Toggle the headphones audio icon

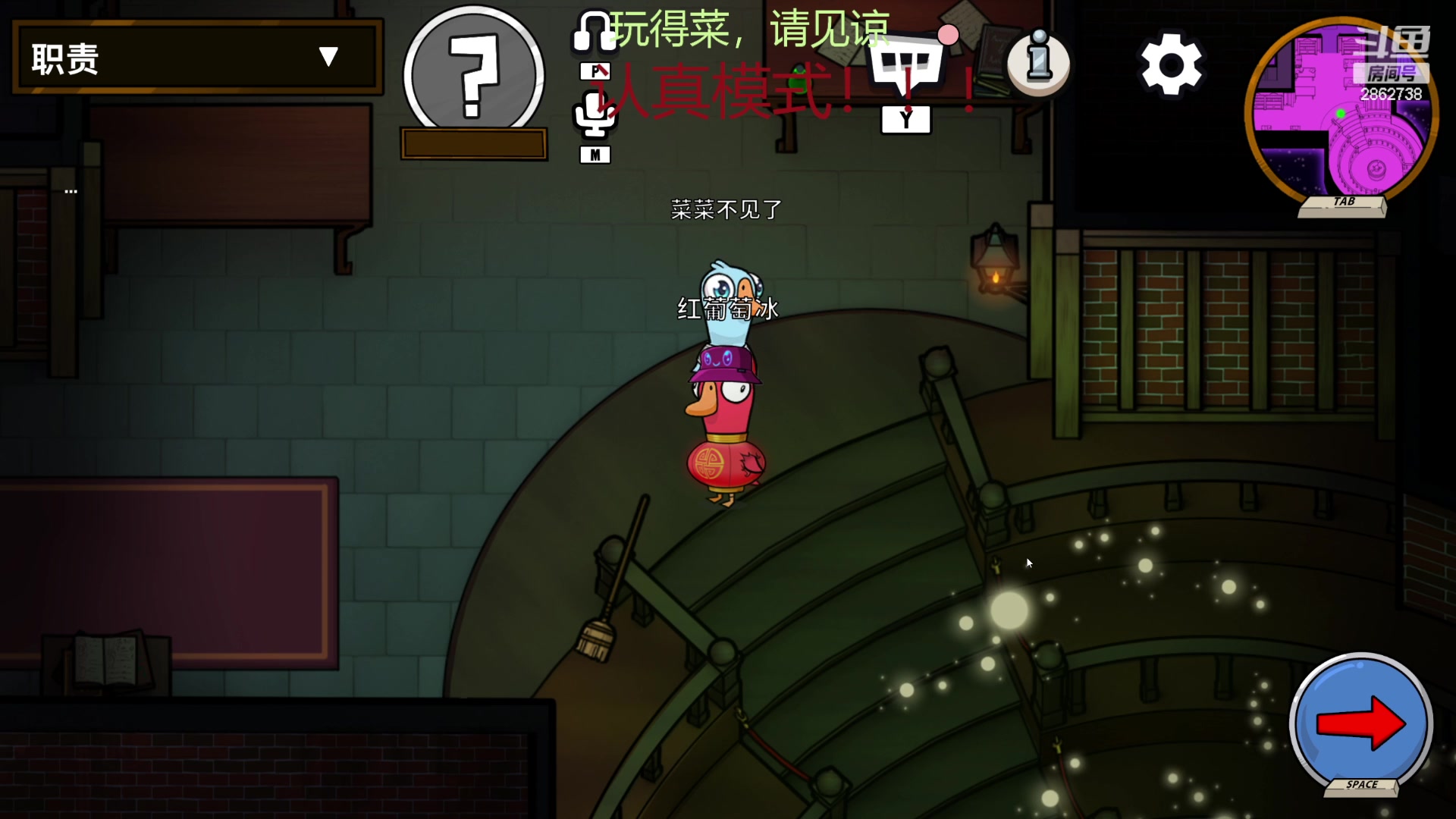593,34
